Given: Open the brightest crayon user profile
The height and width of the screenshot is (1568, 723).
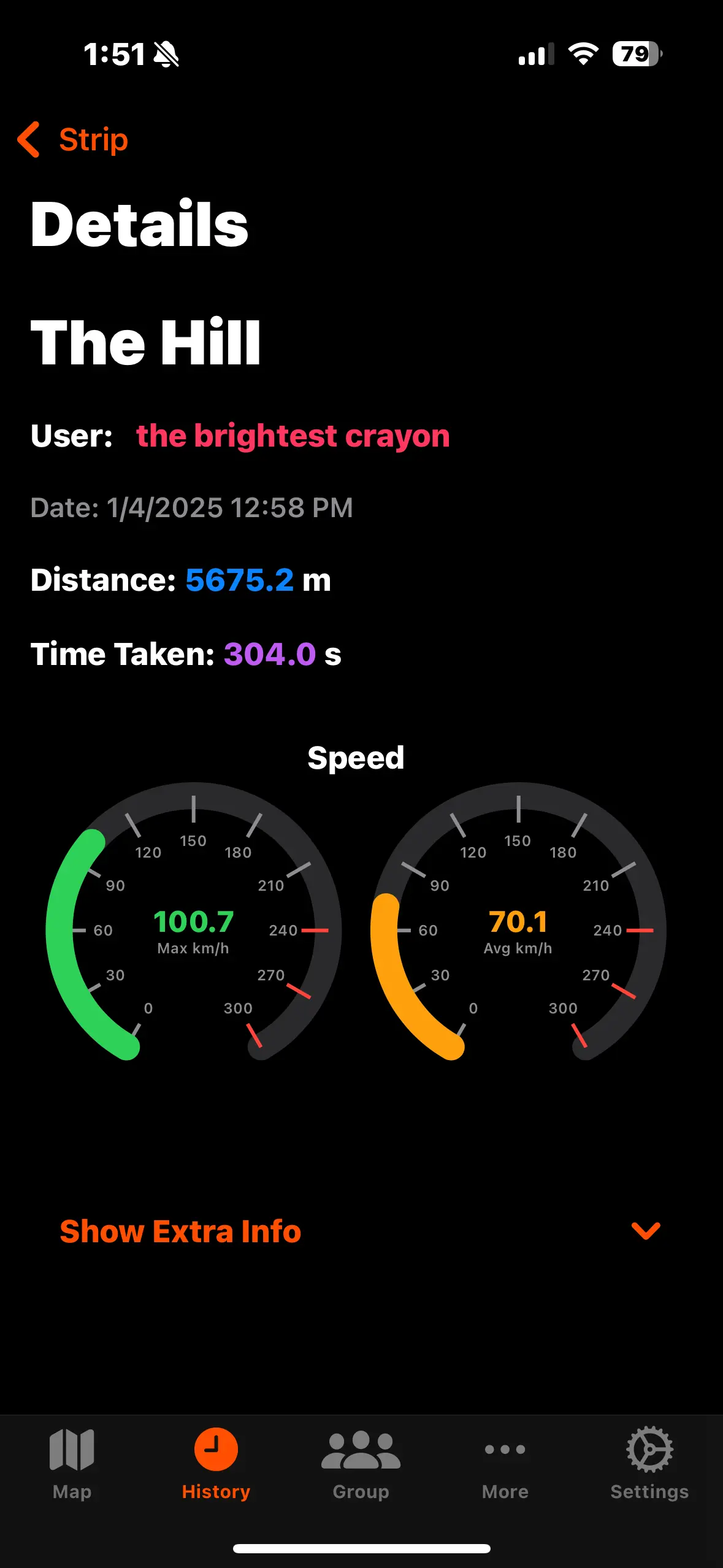Looking at the screenshot, I should [293, 436].
